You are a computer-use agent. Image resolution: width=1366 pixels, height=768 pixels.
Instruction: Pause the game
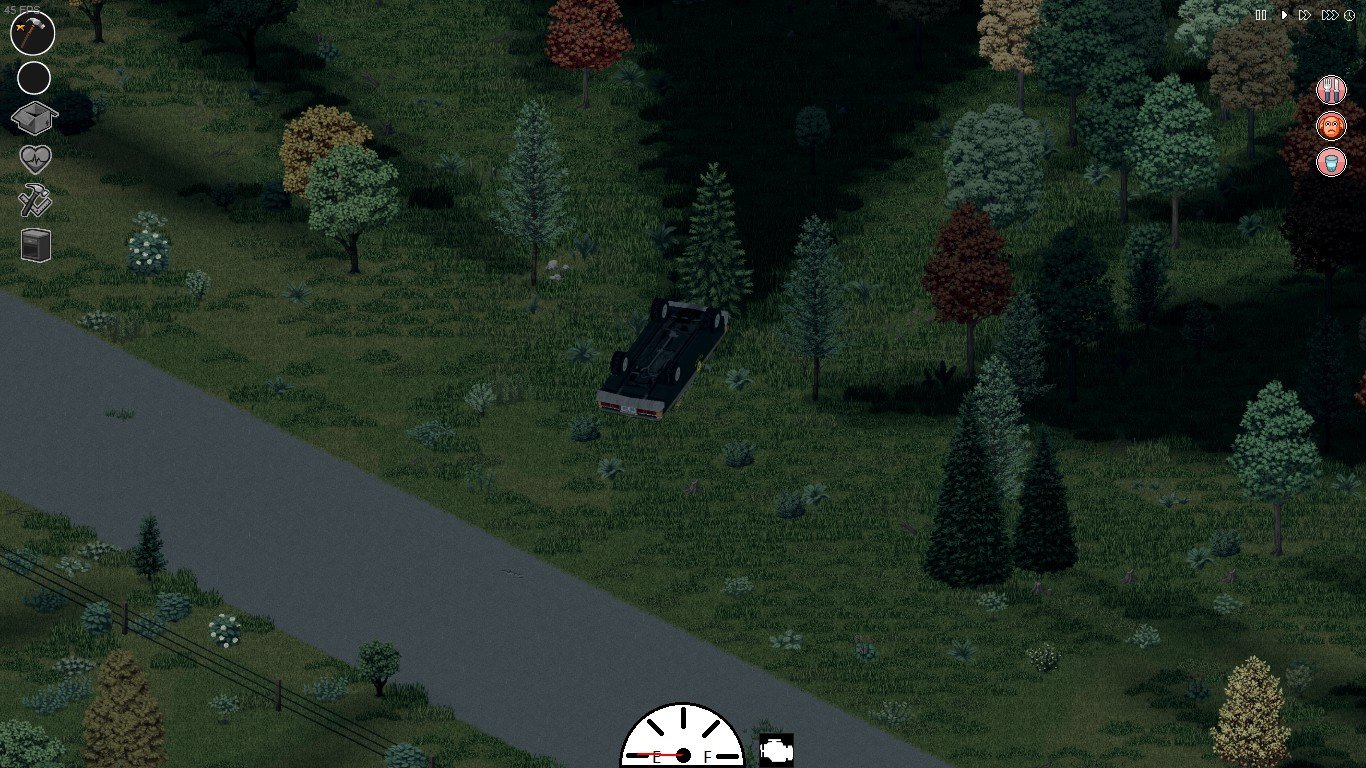[x=1260, y=15]
